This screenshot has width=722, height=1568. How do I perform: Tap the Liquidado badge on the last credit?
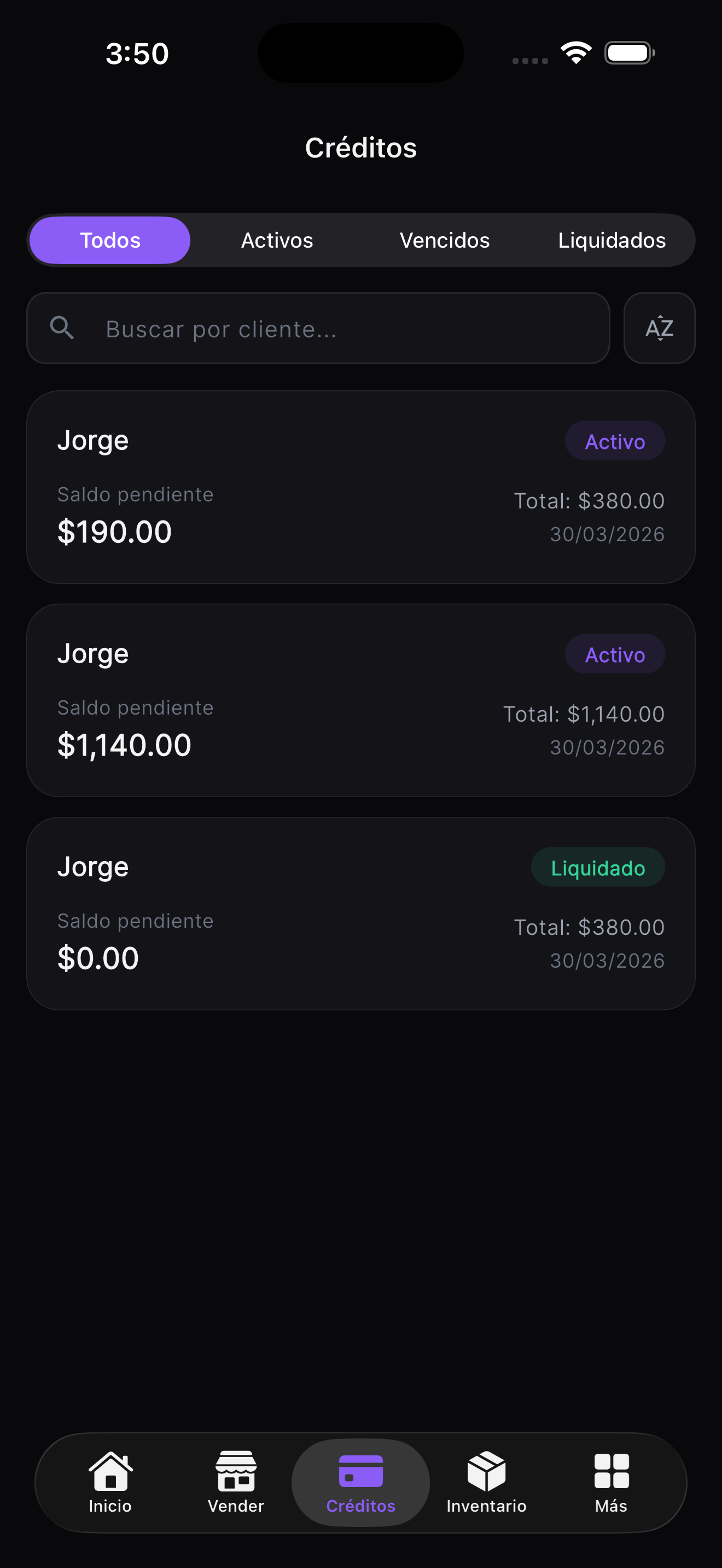tap(598, 867)
